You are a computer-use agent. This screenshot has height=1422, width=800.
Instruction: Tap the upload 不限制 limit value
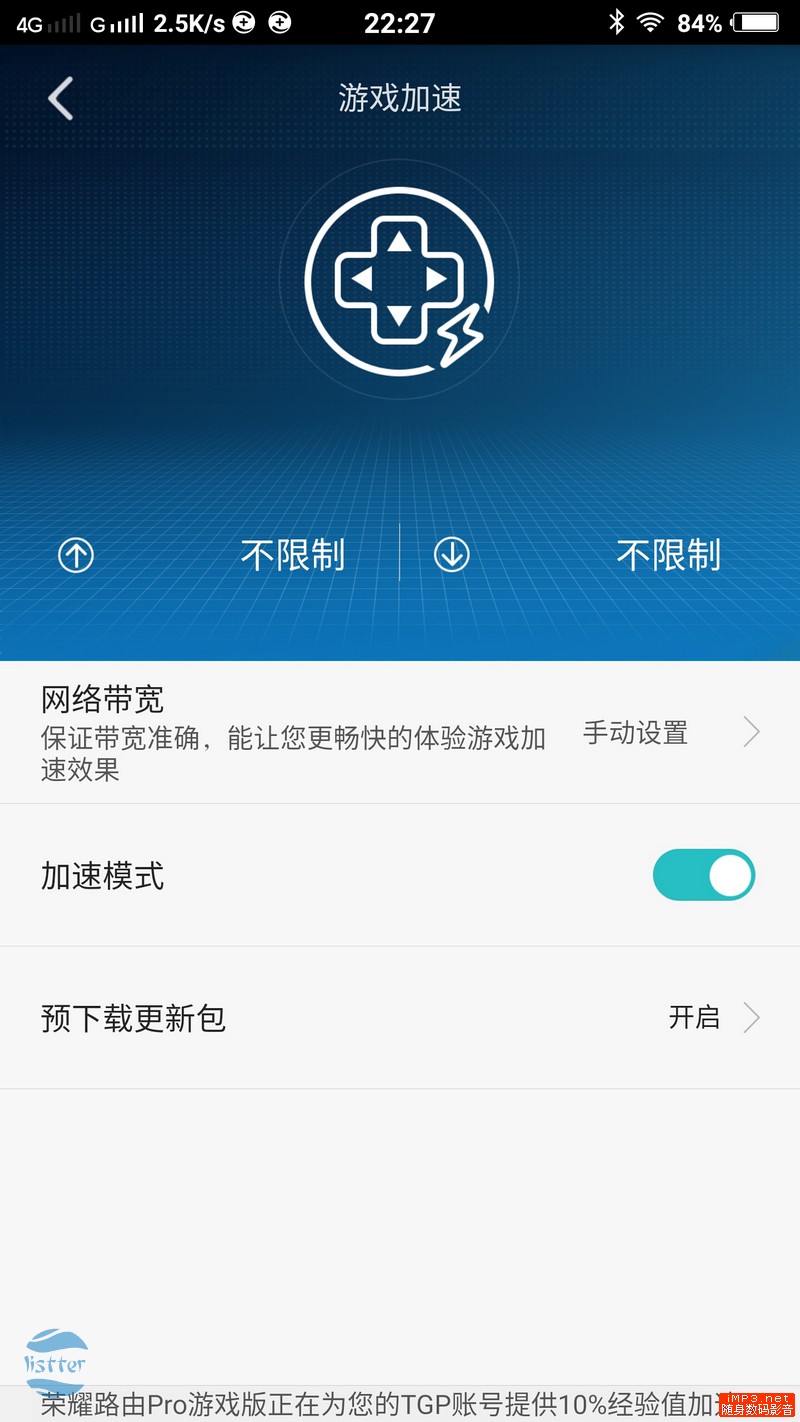click(291, 554)
